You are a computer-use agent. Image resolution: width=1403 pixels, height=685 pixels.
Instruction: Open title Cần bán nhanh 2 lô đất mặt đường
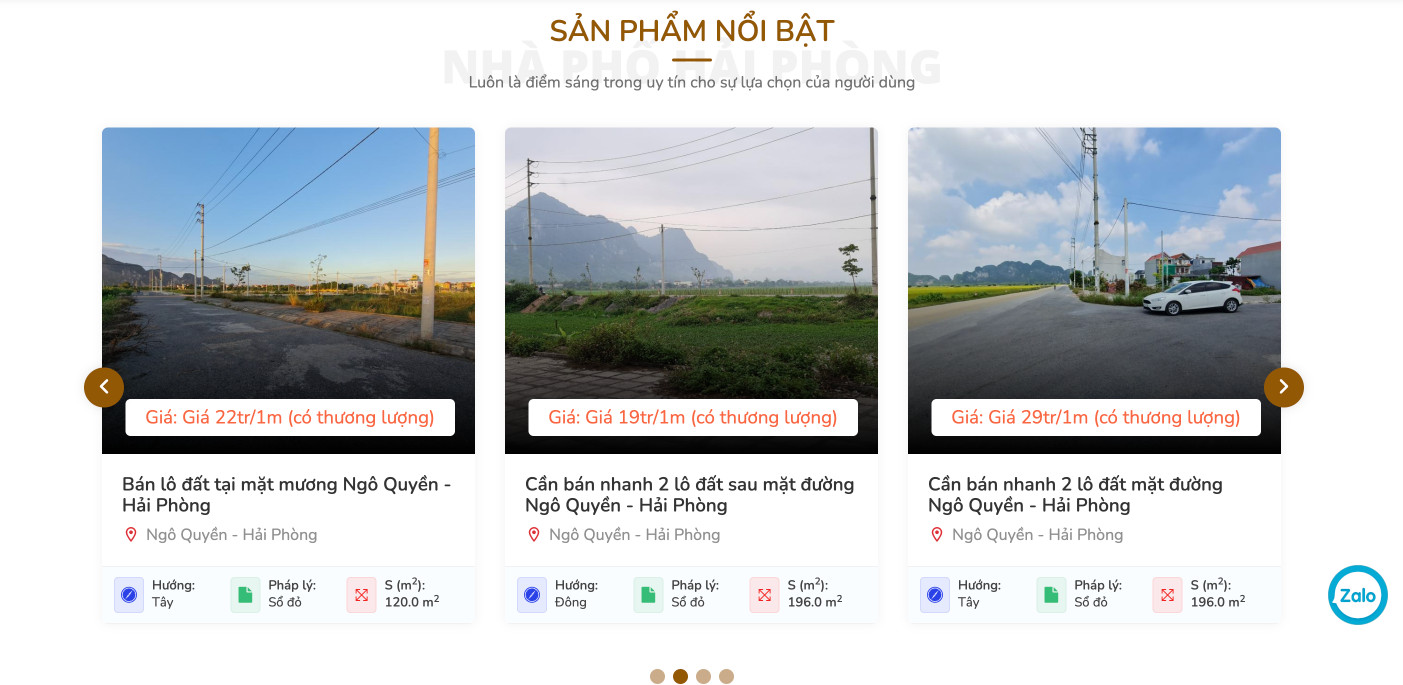point(1075,494)
